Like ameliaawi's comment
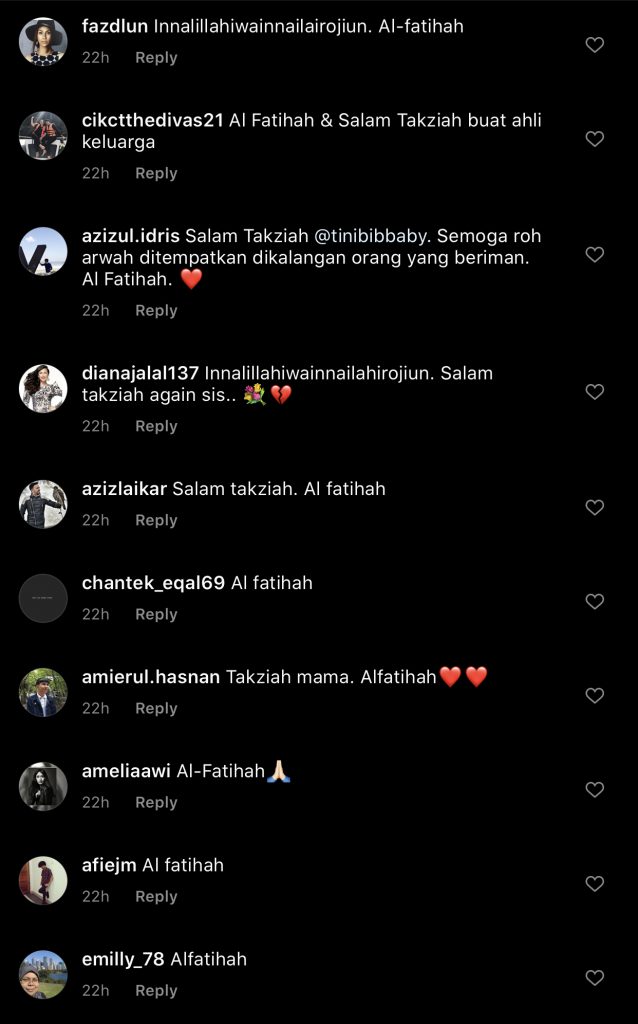 point(594,790)
